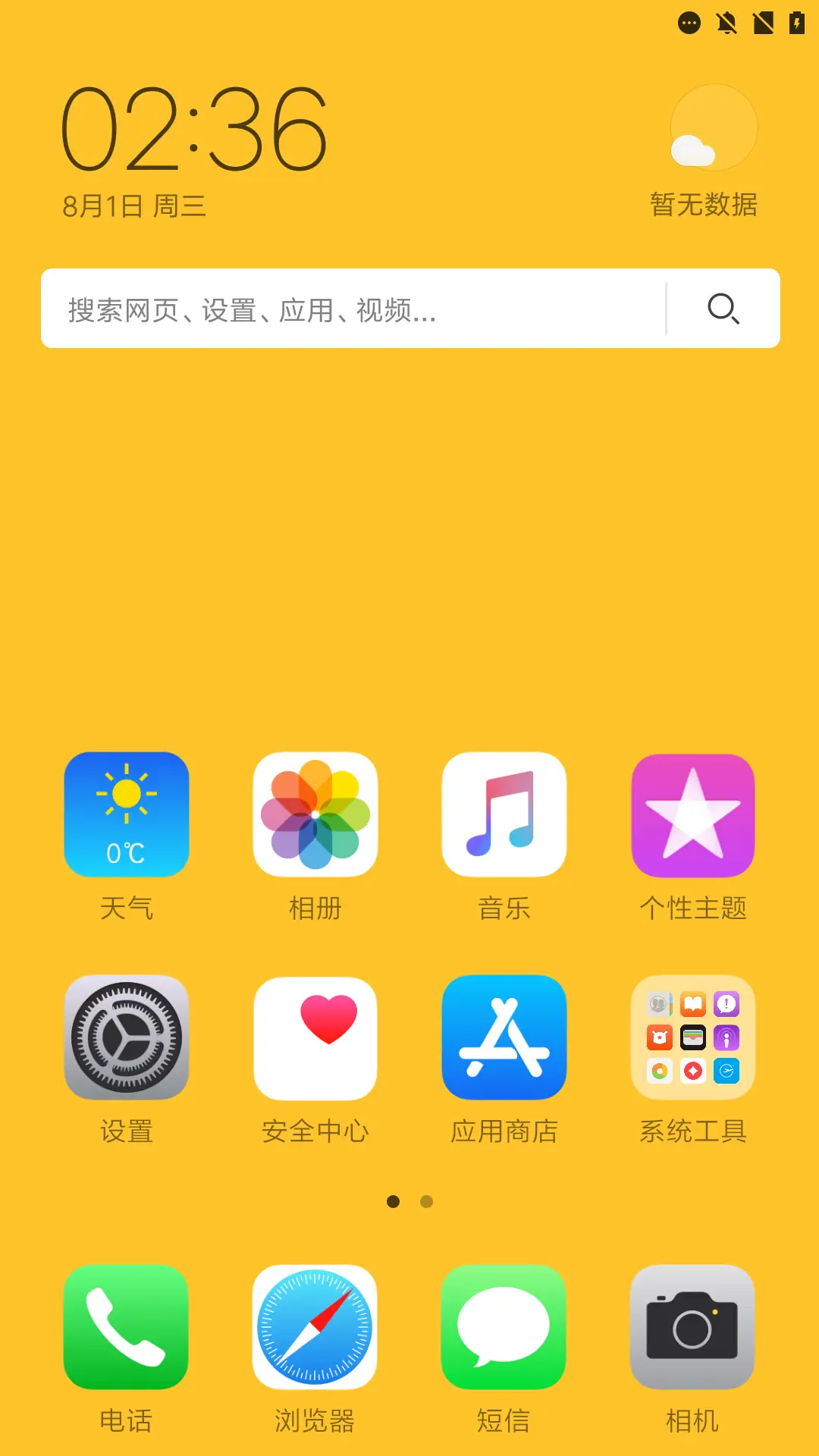Image resolution: width=819 pixels, height=1456 pixels.
Task: Tap the mute icon in status bar
Action: (x=725, y=23)
